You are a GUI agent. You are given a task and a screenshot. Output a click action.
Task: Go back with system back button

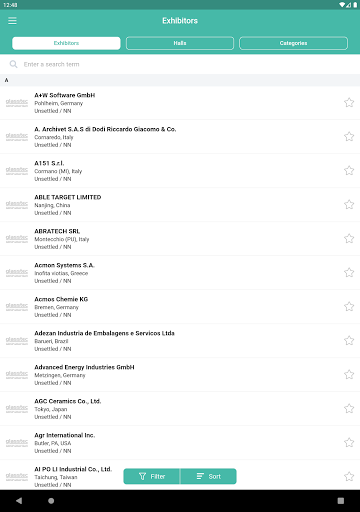tap(19, 501)
